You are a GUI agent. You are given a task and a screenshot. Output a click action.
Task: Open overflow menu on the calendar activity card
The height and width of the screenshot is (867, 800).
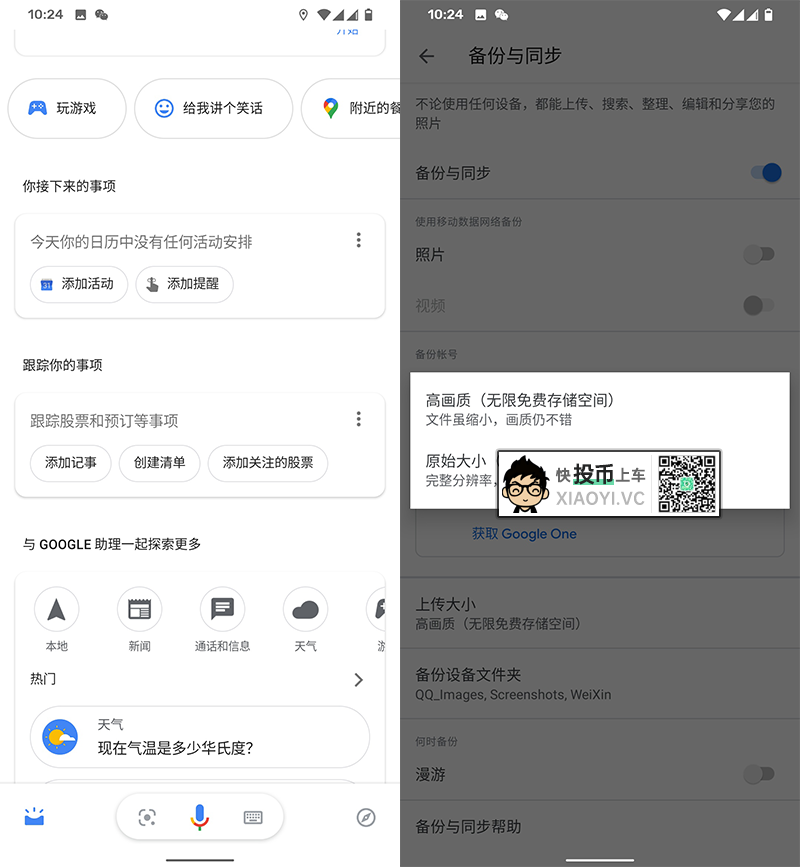click(x=359, y=240)
